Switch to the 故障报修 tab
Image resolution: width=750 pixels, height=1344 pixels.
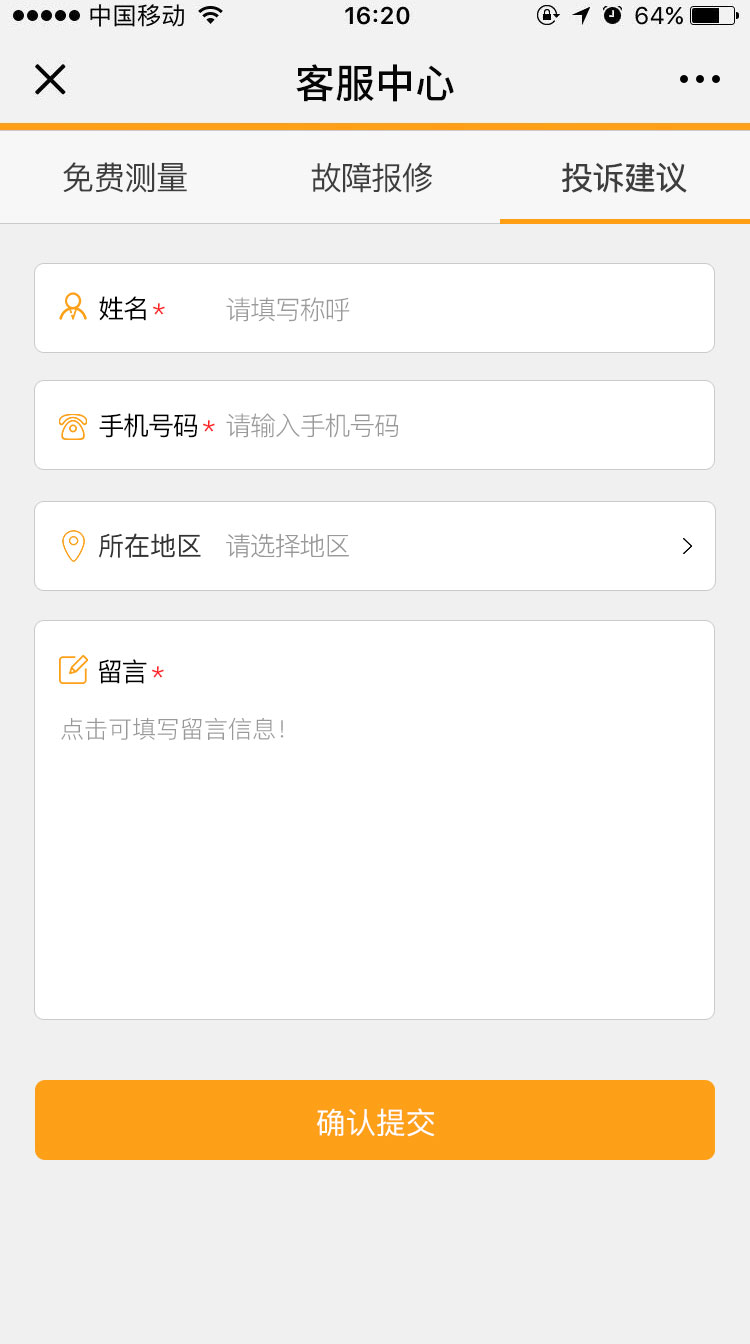372,178
